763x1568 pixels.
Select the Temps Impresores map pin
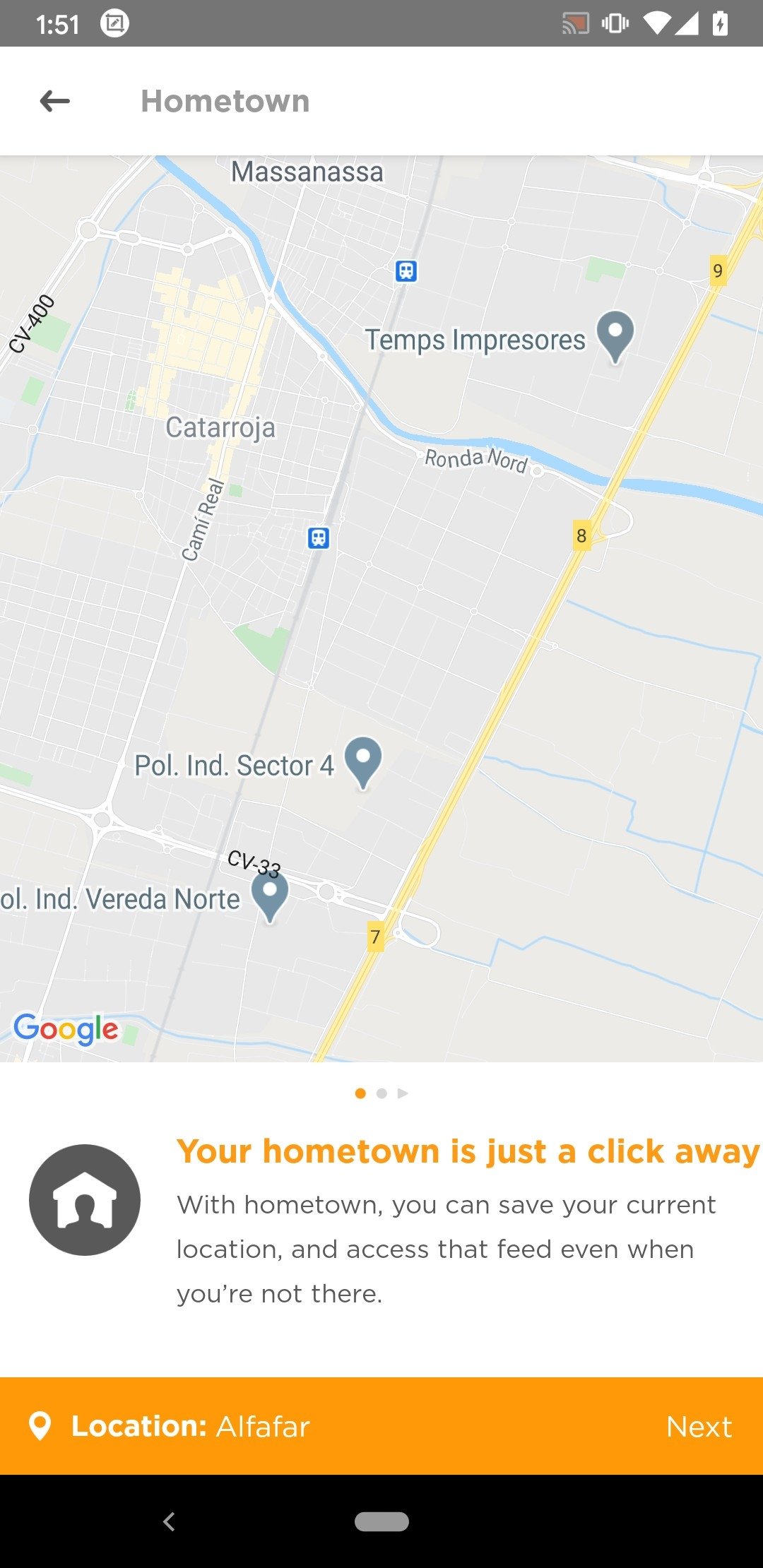615,337
